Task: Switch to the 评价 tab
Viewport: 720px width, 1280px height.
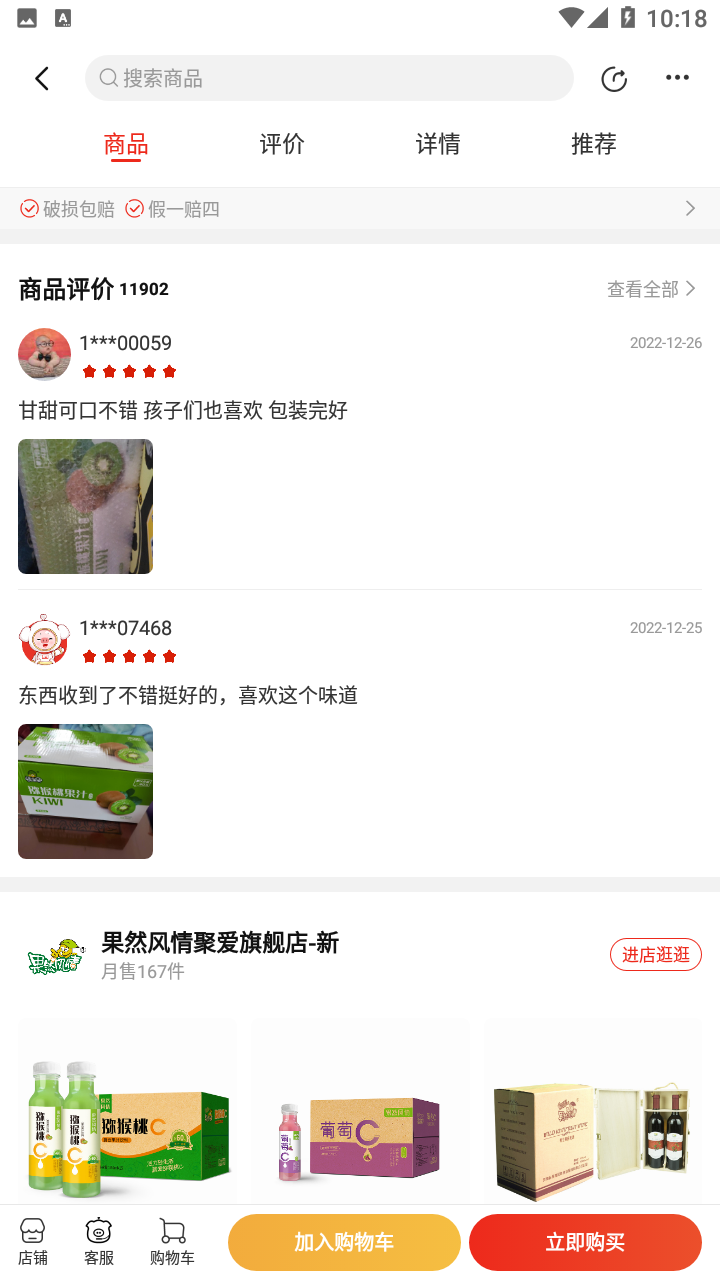Action: 280,144
